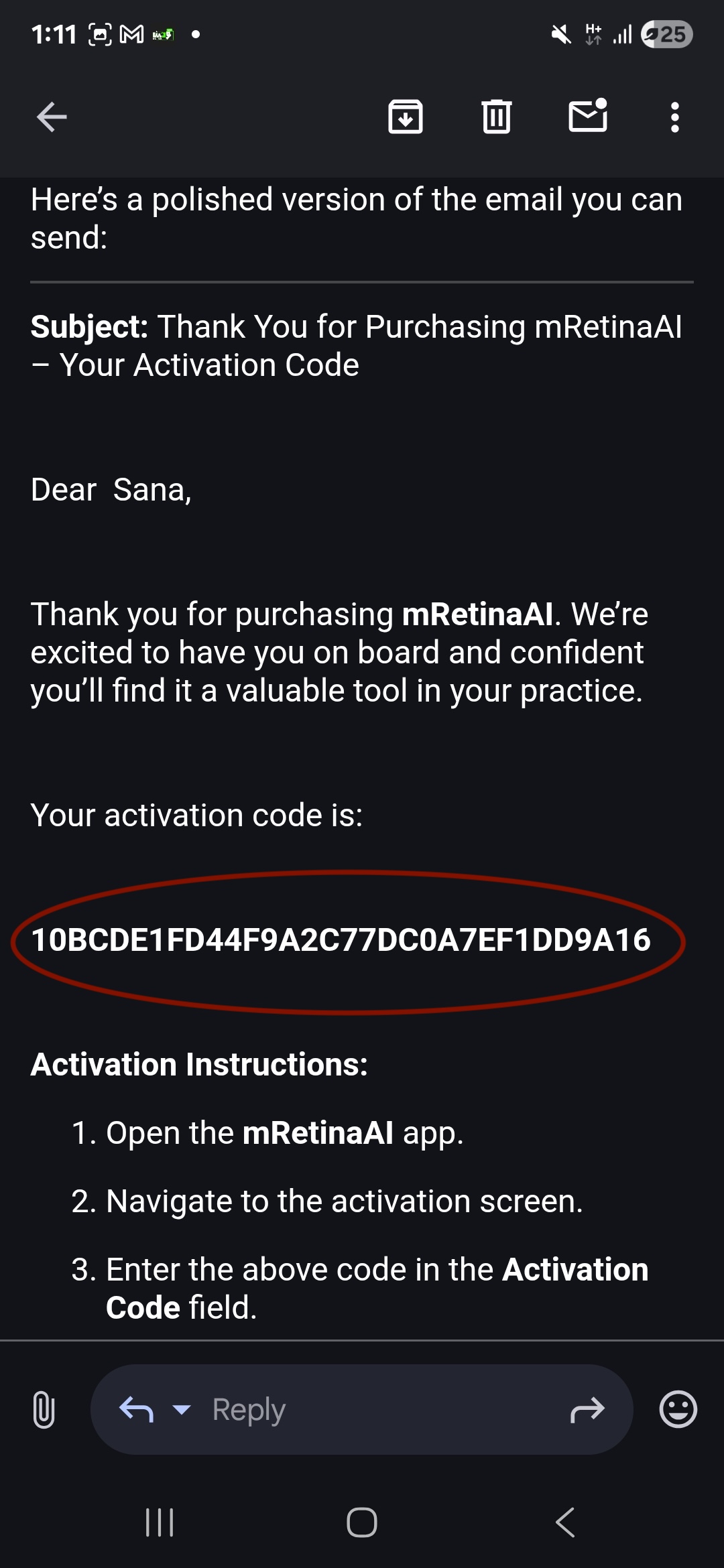Forward the email using the forward arrow
The height and width of the screenshot is (1568, 724).
click(x=587, y=1409)
